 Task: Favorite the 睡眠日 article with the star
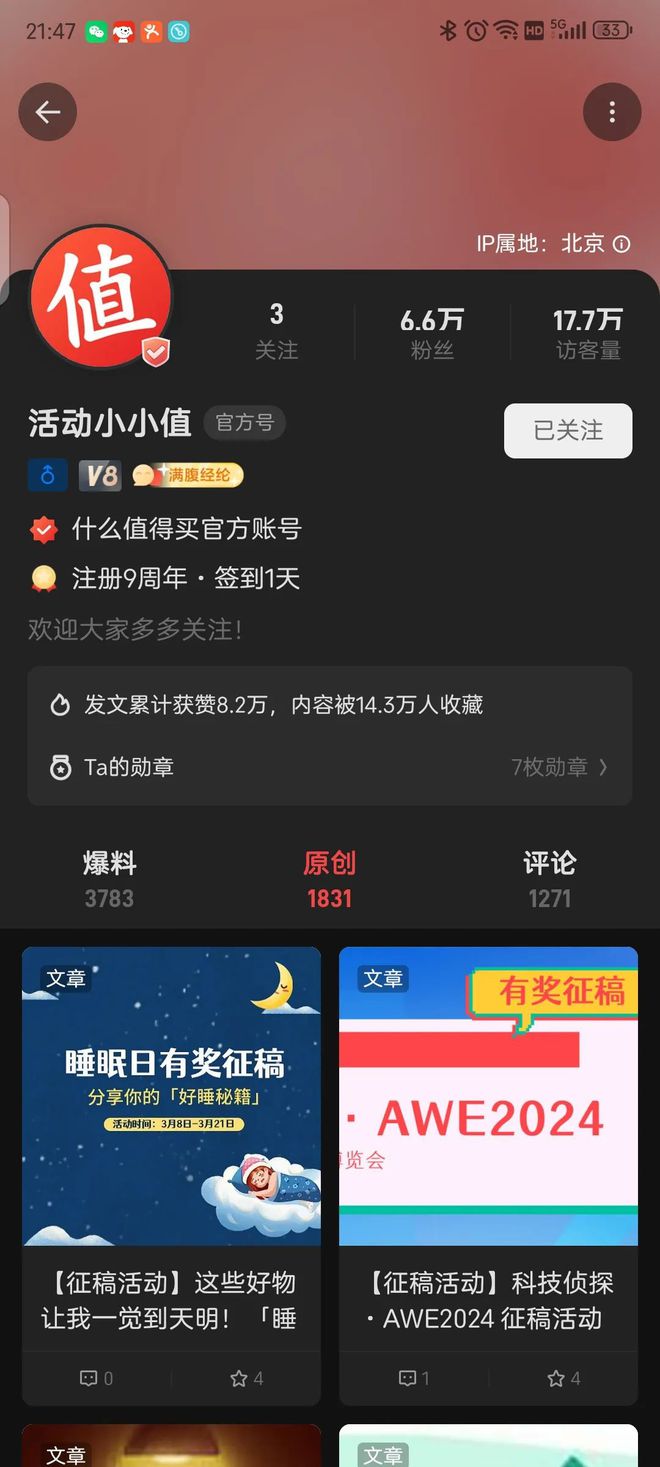click(x=246, y=1378)
